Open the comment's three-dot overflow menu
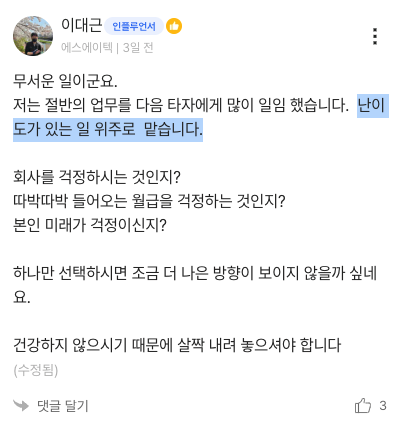This screenshot has height=425, width=406. 375,36
